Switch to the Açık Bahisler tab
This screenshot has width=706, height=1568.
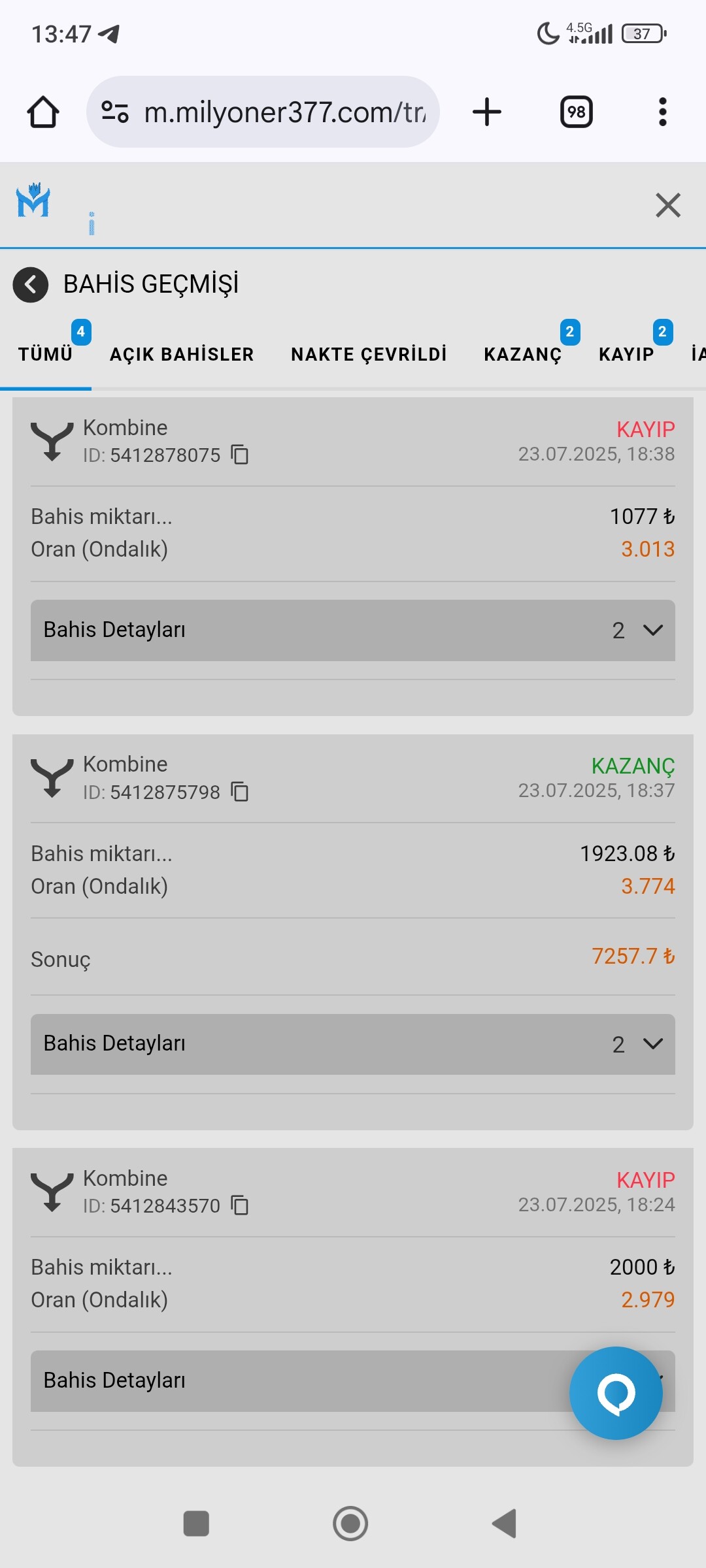click(x=181, y=354)
